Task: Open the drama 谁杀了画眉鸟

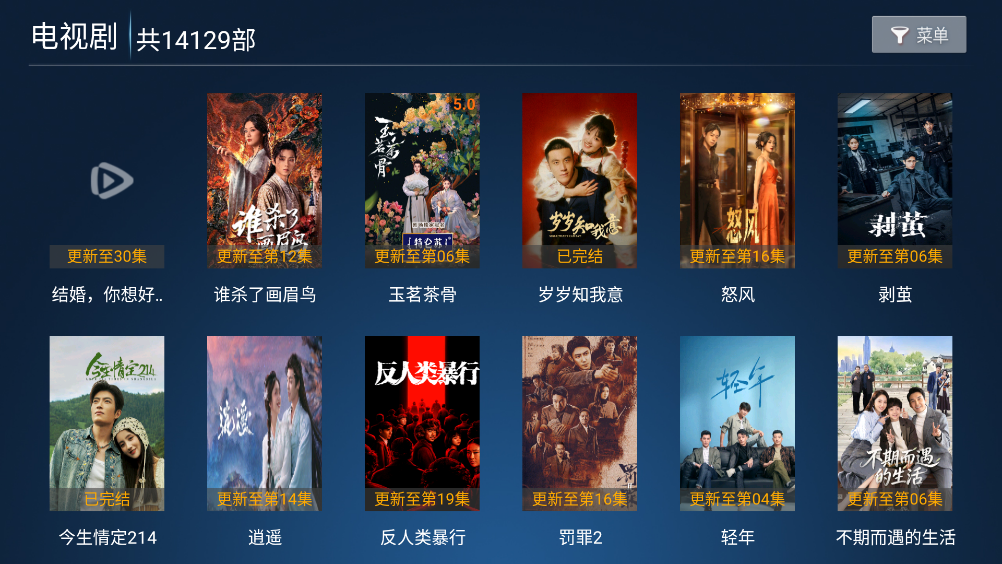Action: coord(264,181)
